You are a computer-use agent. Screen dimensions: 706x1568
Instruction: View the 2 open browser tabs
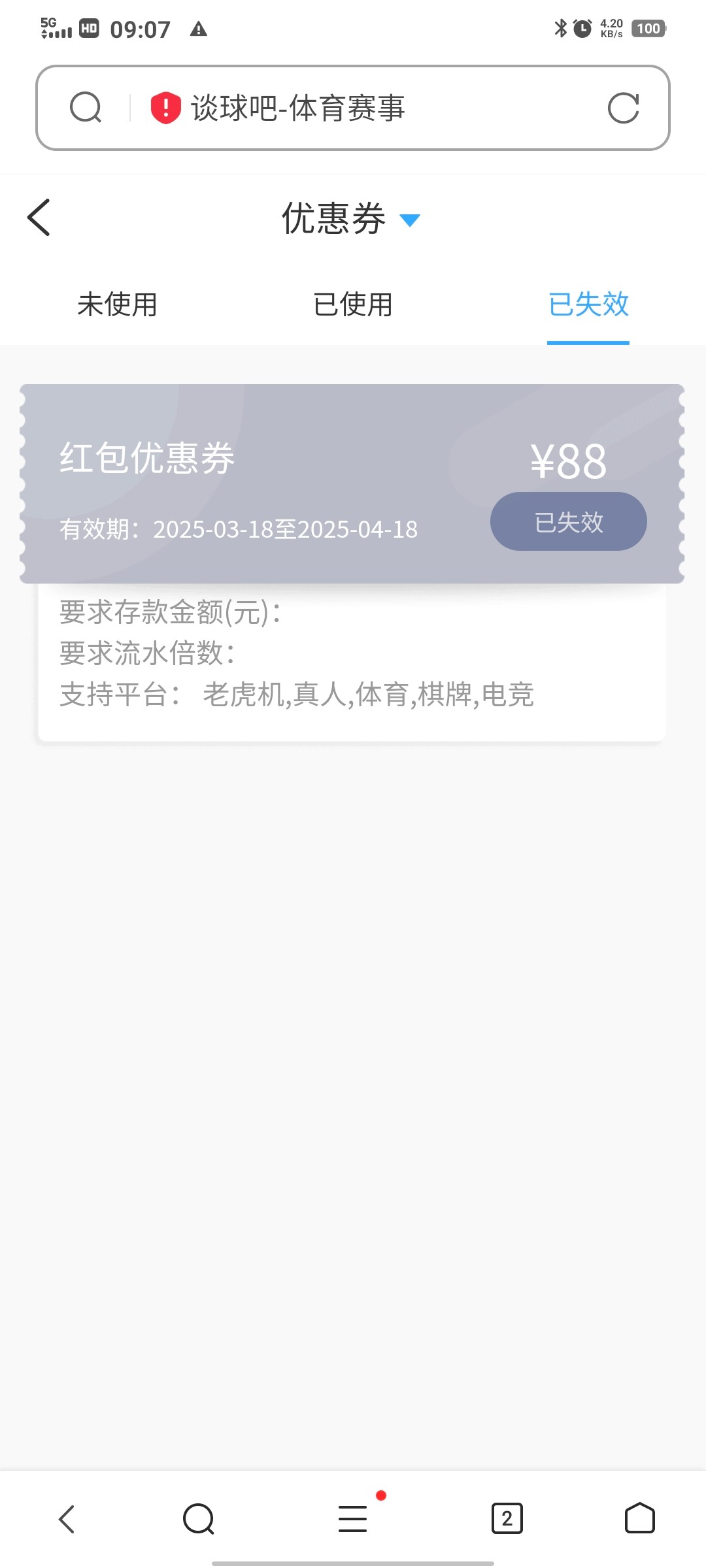507,1519
